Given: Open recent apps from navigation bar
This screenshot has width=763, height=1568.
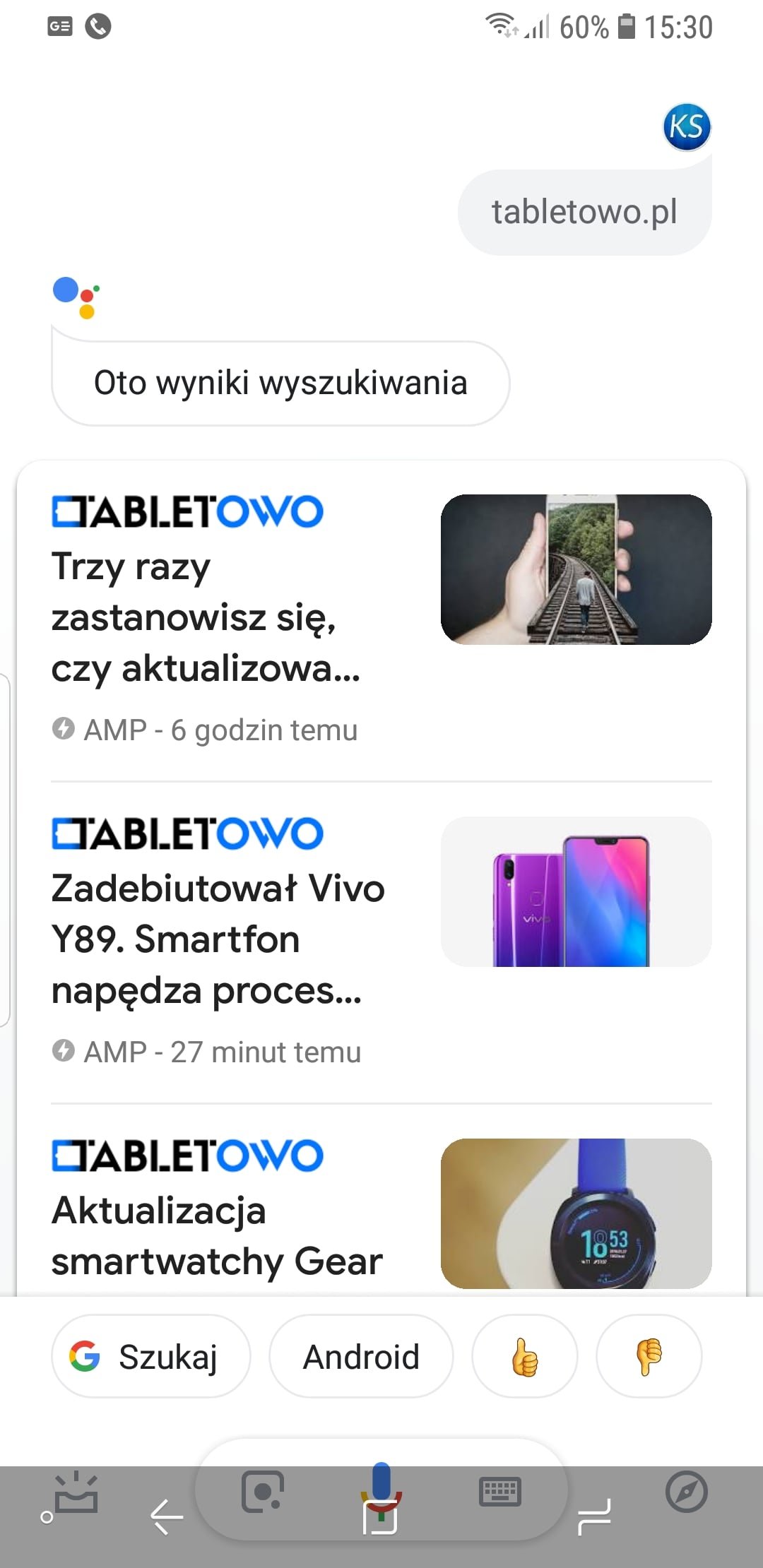Looking at the screenshot, I should [594, 1516].
